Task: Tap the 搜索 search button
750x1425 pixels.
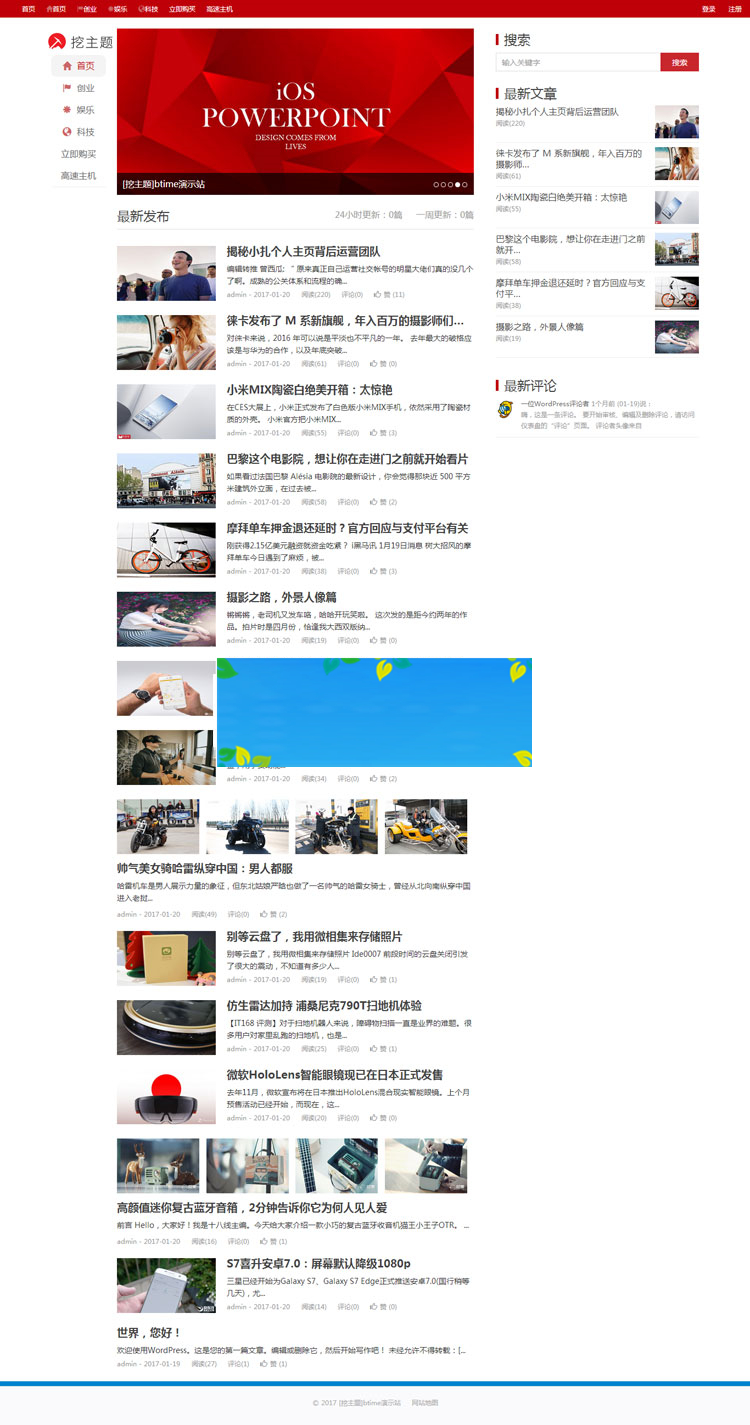Action: 679,63
